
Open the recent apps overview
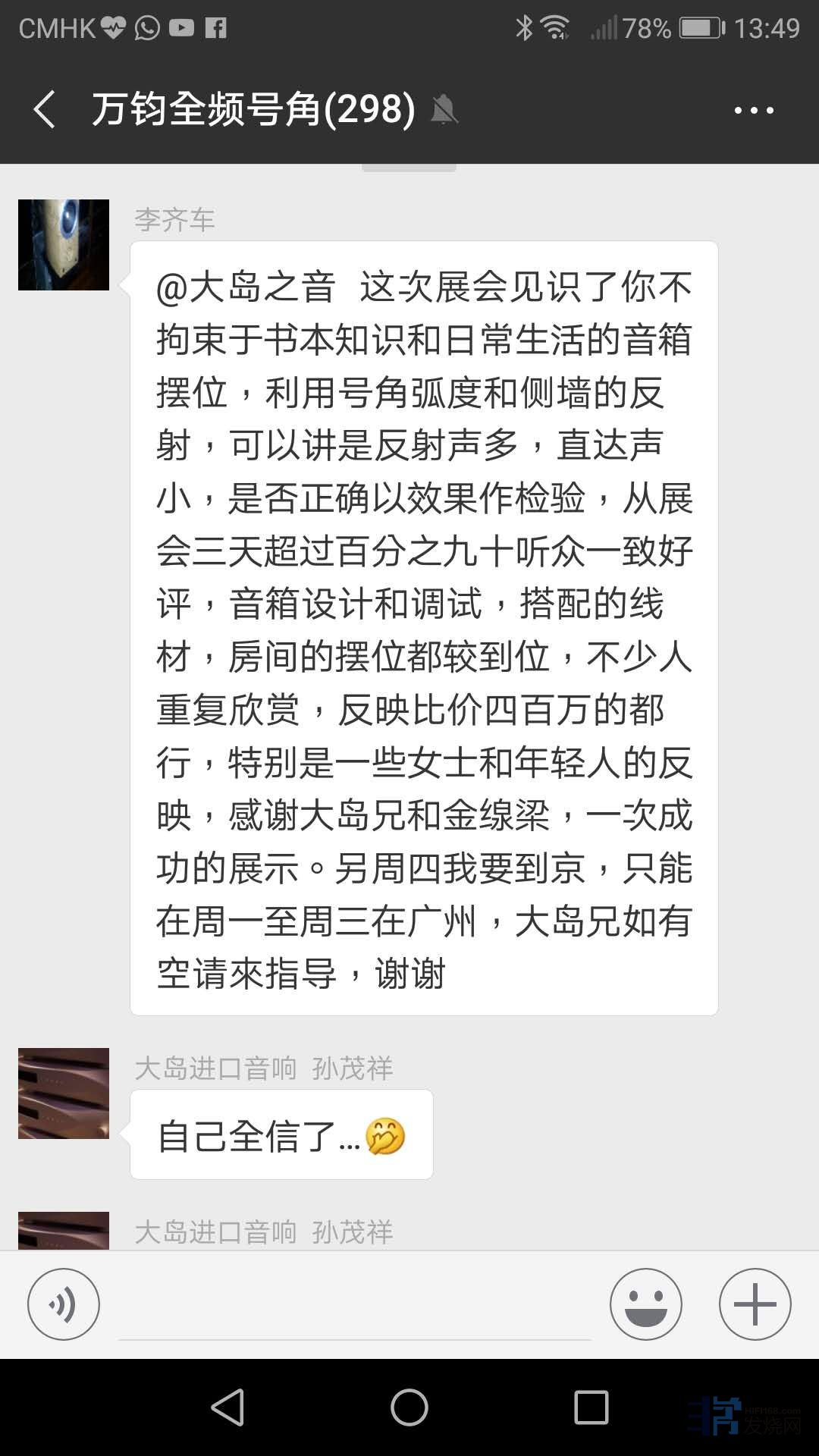pos(591,1407)
